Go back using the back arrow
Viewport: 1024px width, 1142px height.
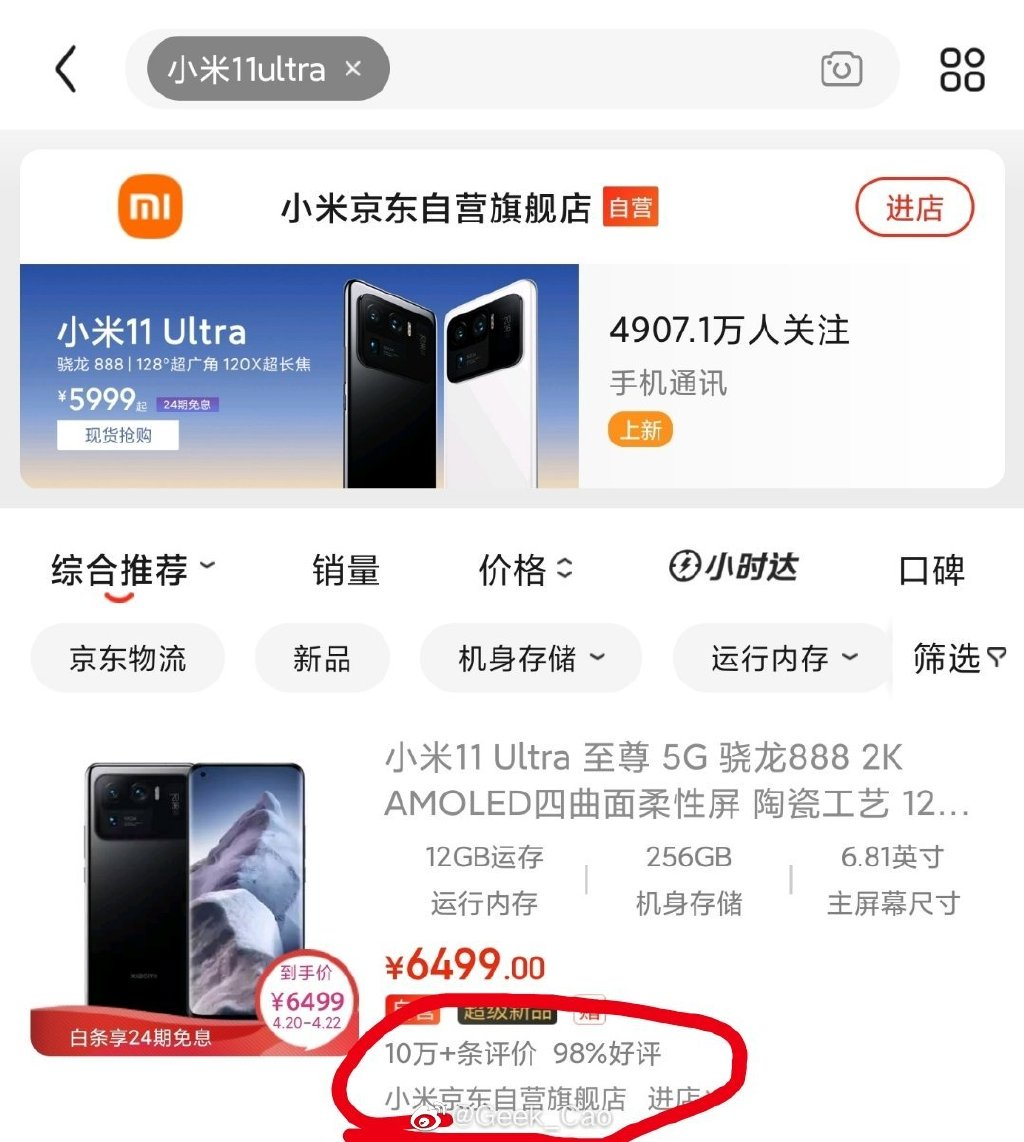(x=66, y=70)
